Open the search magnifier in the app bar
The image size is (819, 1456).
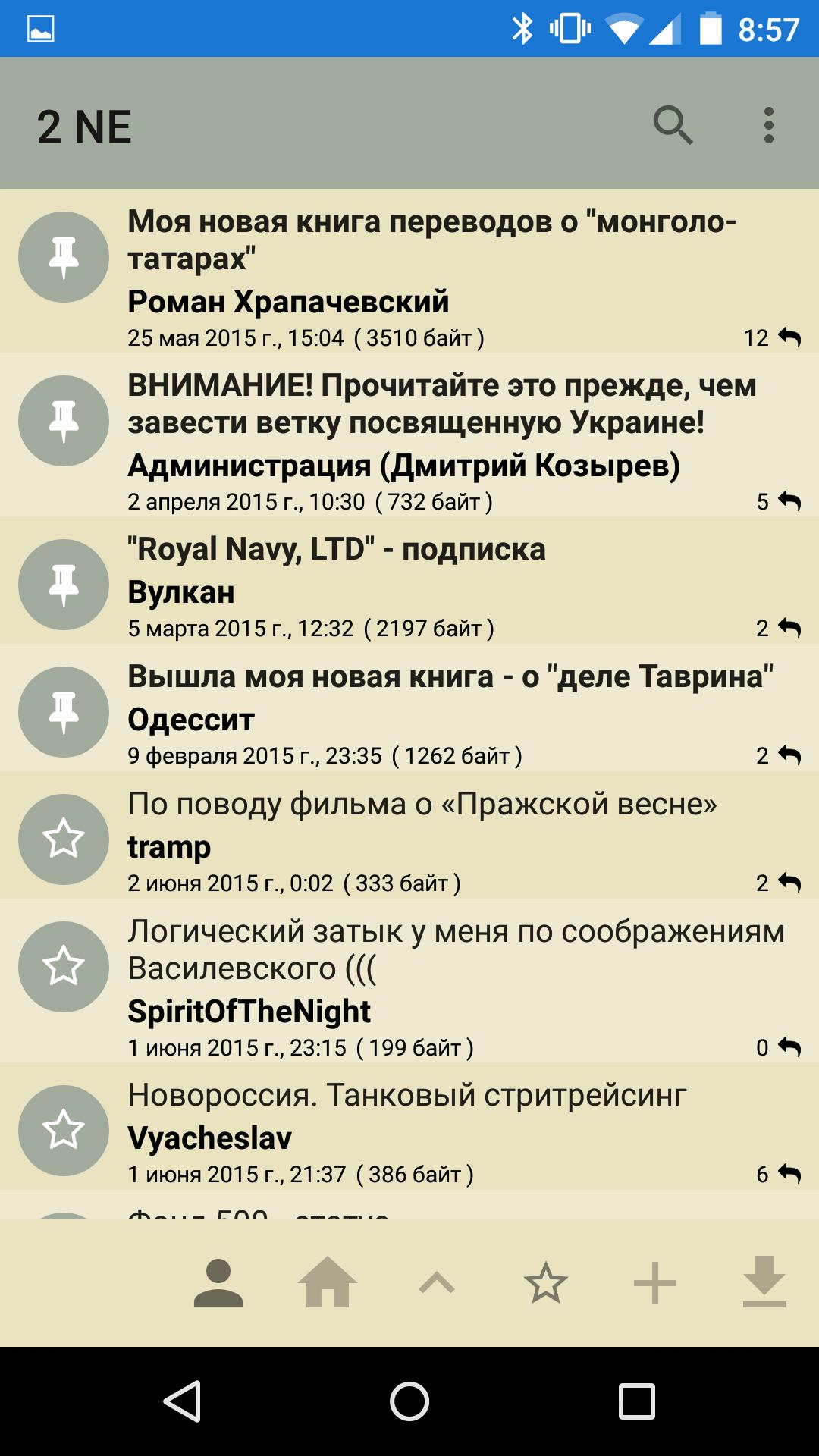[x=673, y=125]
